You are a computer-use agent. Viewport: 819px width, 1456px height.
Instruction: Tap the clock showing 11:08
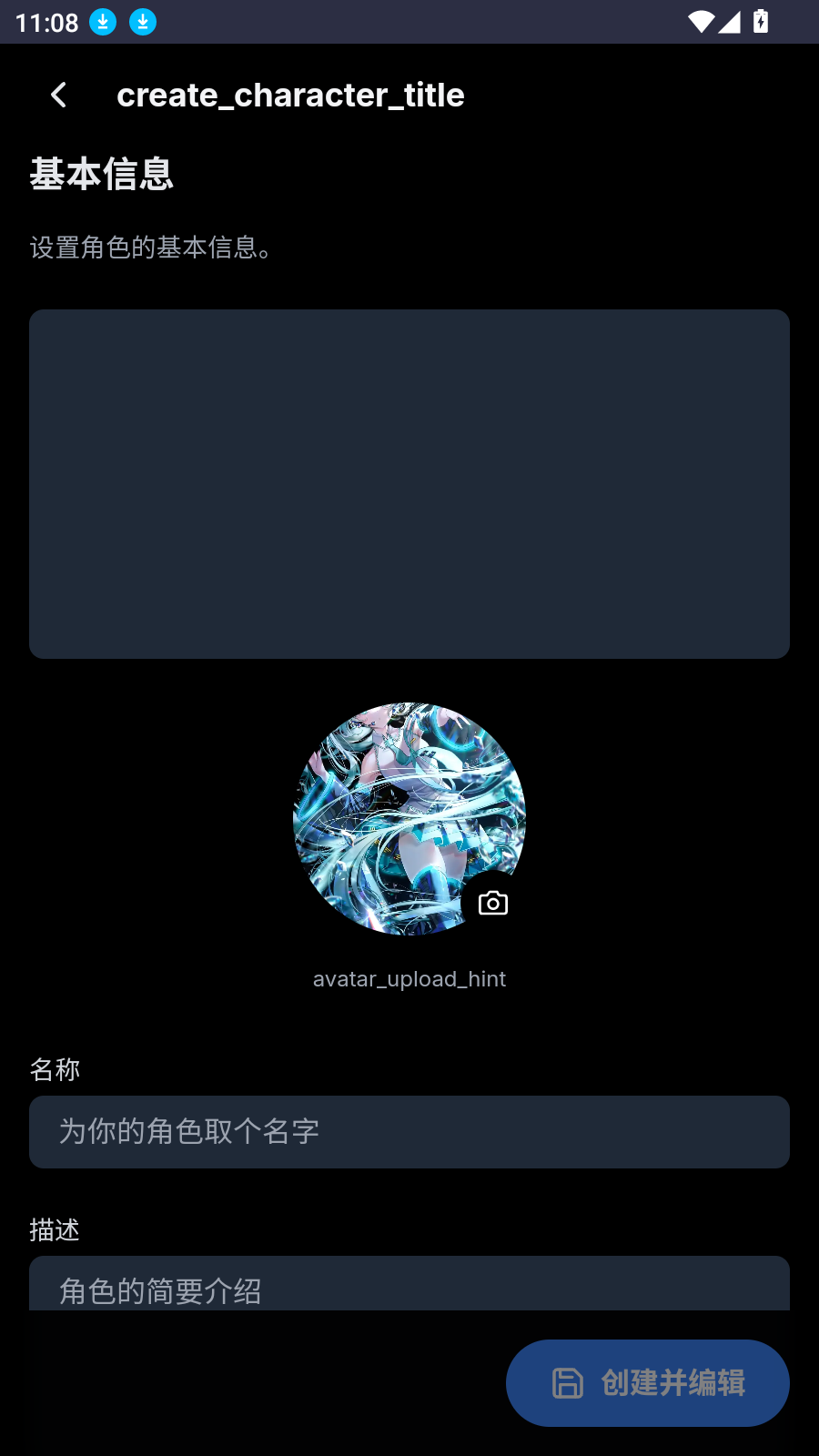point(43,23)
